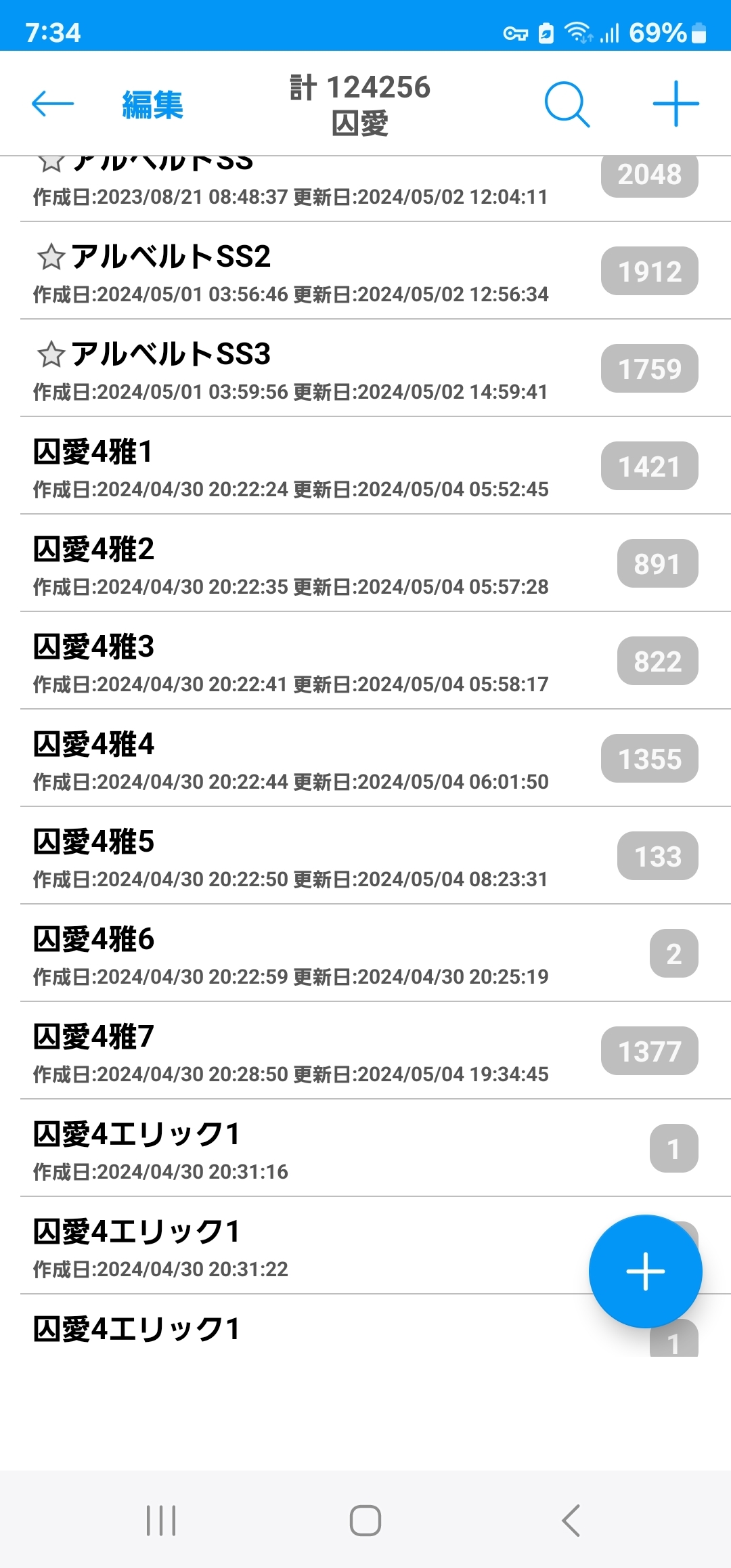Tap the blue floating add button
This screenshot has height=1568, width=731.
645,1271
